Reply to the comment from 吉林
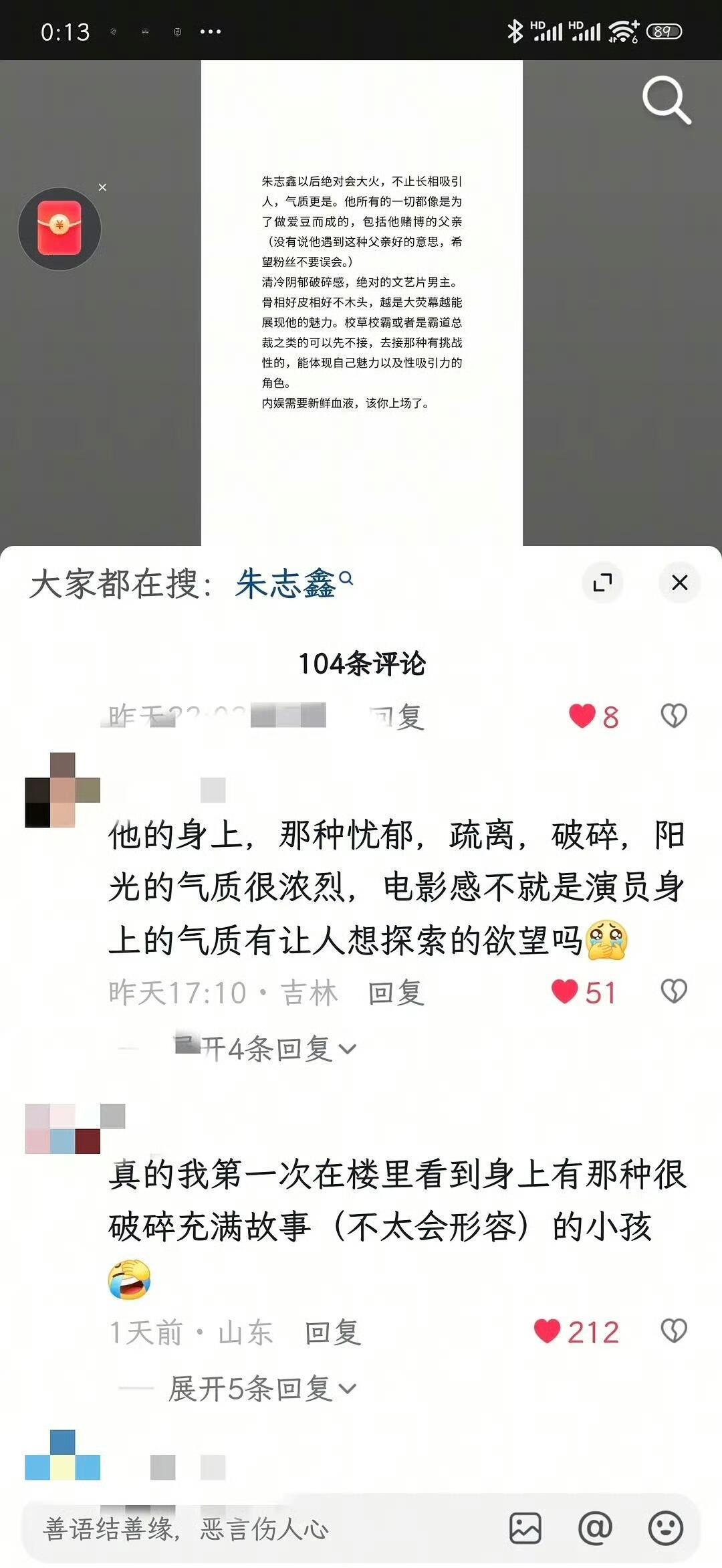Screen dimensions: 722x1568 pos(396,993)
